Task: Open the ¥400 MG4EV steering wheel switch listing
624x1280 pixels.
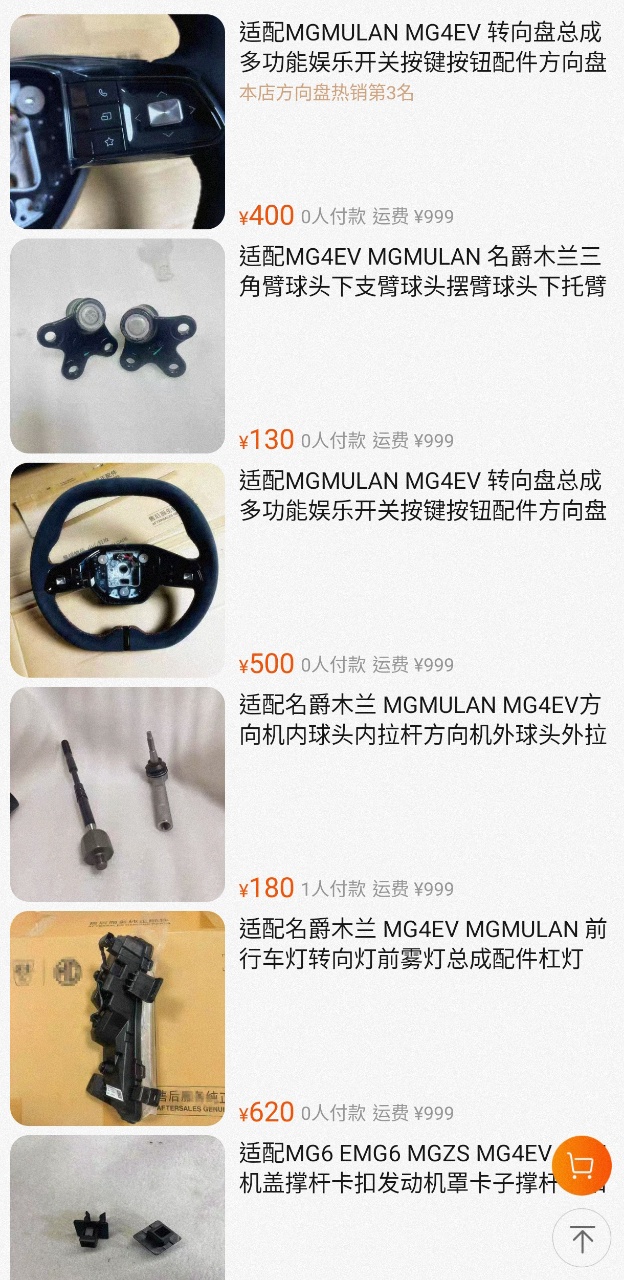Action: [x=422, y=47]
